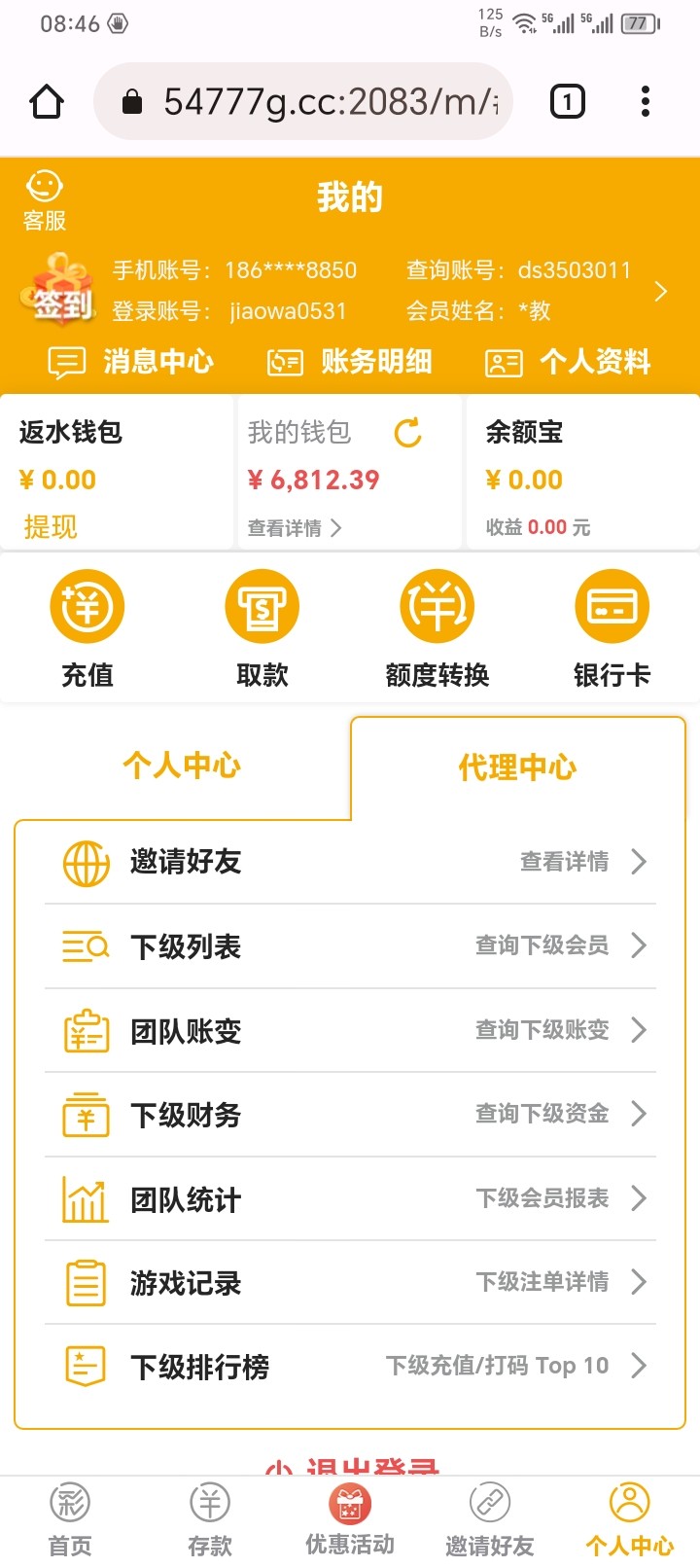Contact 客服 customer service

pyautogui.click(x=45, y=200)
